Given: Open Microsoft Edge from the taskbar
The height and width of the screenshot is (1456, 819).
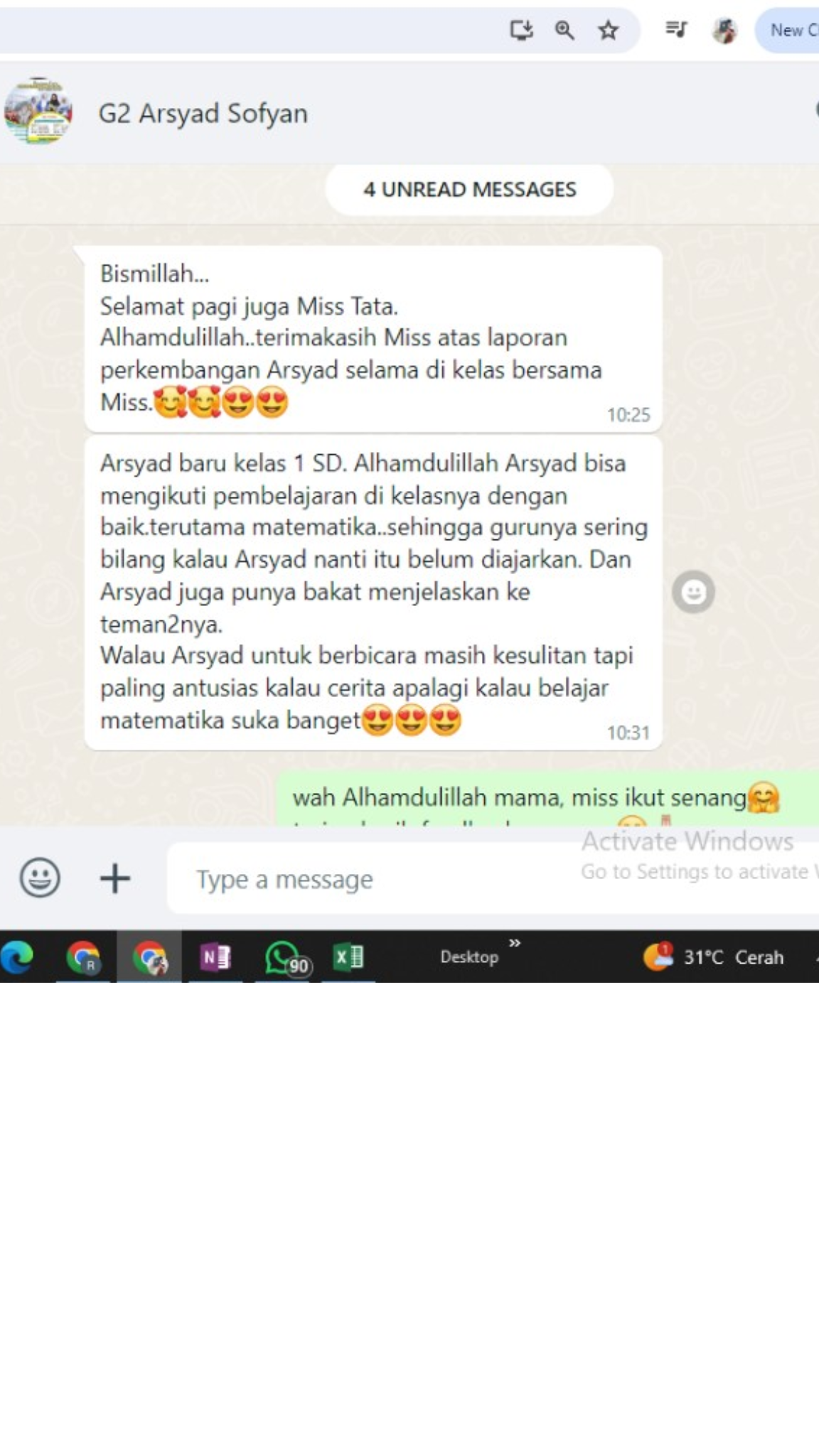Looking at the screenshot, I should click(x=18, y=957).
